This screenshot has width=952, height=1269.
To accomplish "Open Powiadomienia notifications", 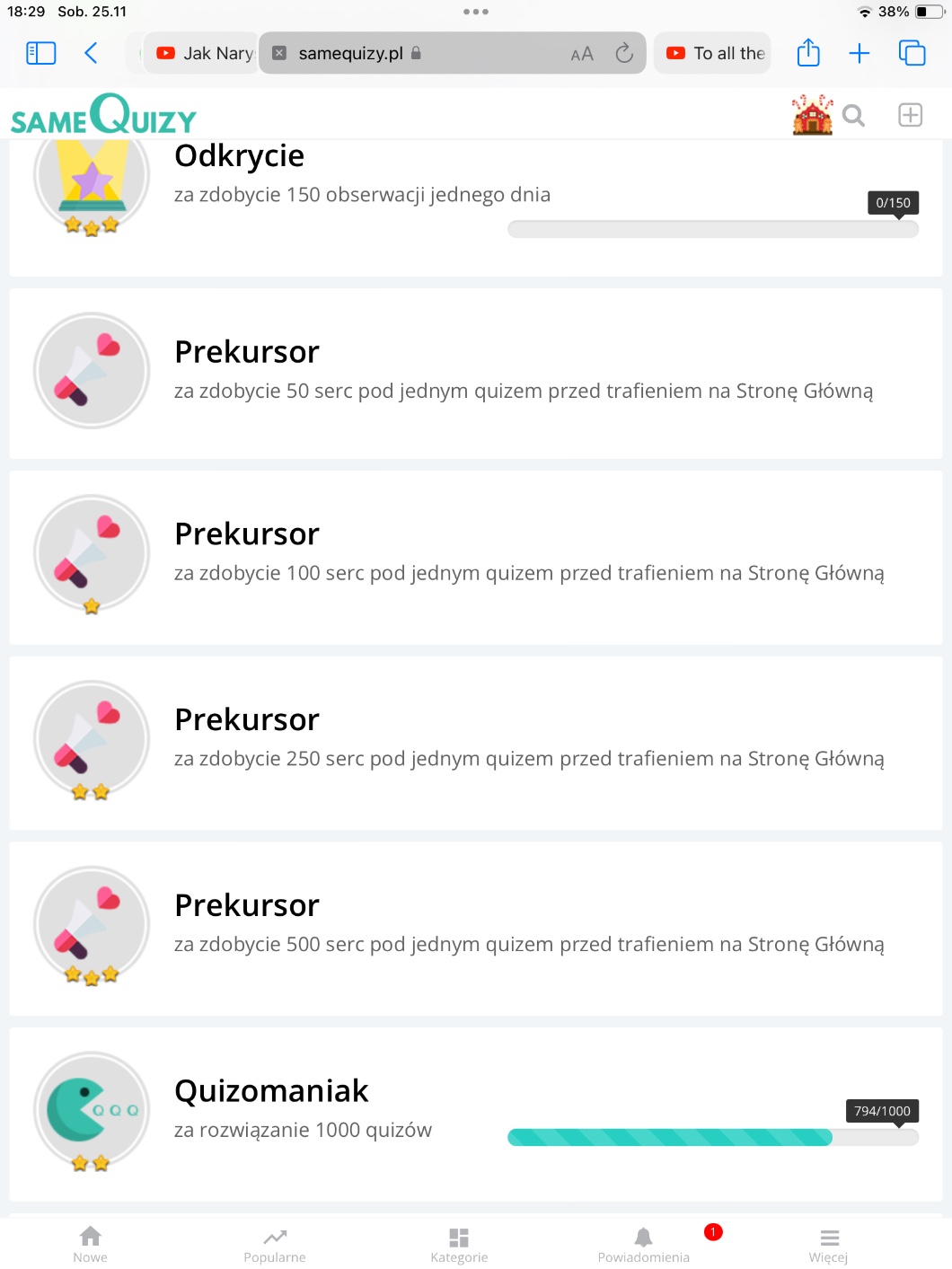I will [x=644, y=1245].
